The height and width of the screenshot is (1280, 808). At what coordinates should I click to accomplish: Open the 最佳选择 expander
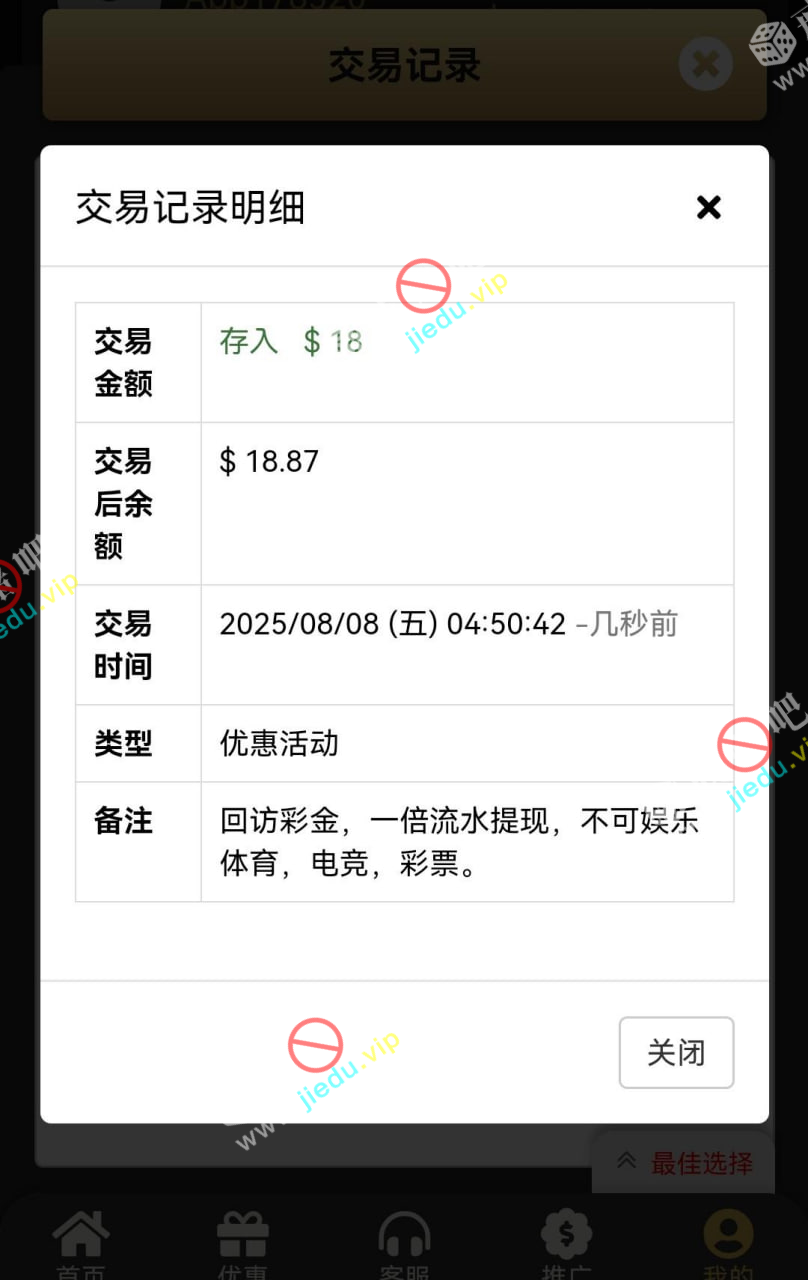(x=685, y=1162)
